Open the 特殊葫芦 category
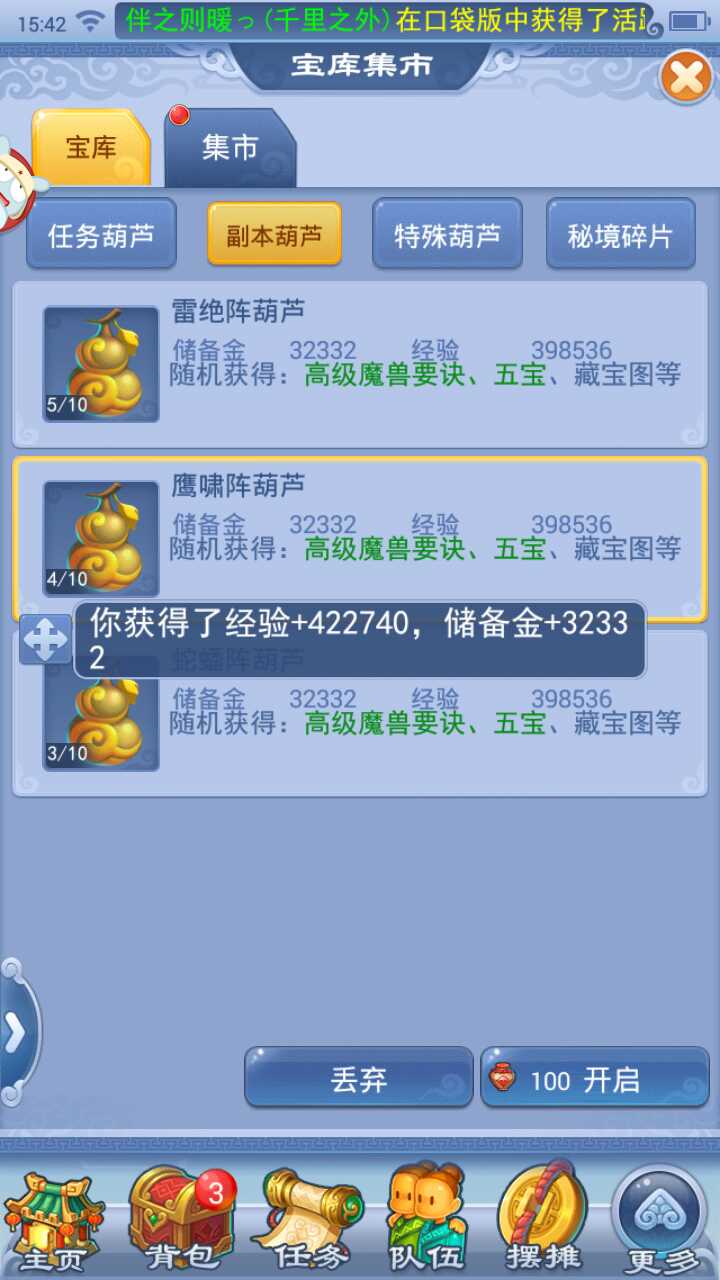The width and height of the screenshot is (720, 1280). (x=447, y=235)
